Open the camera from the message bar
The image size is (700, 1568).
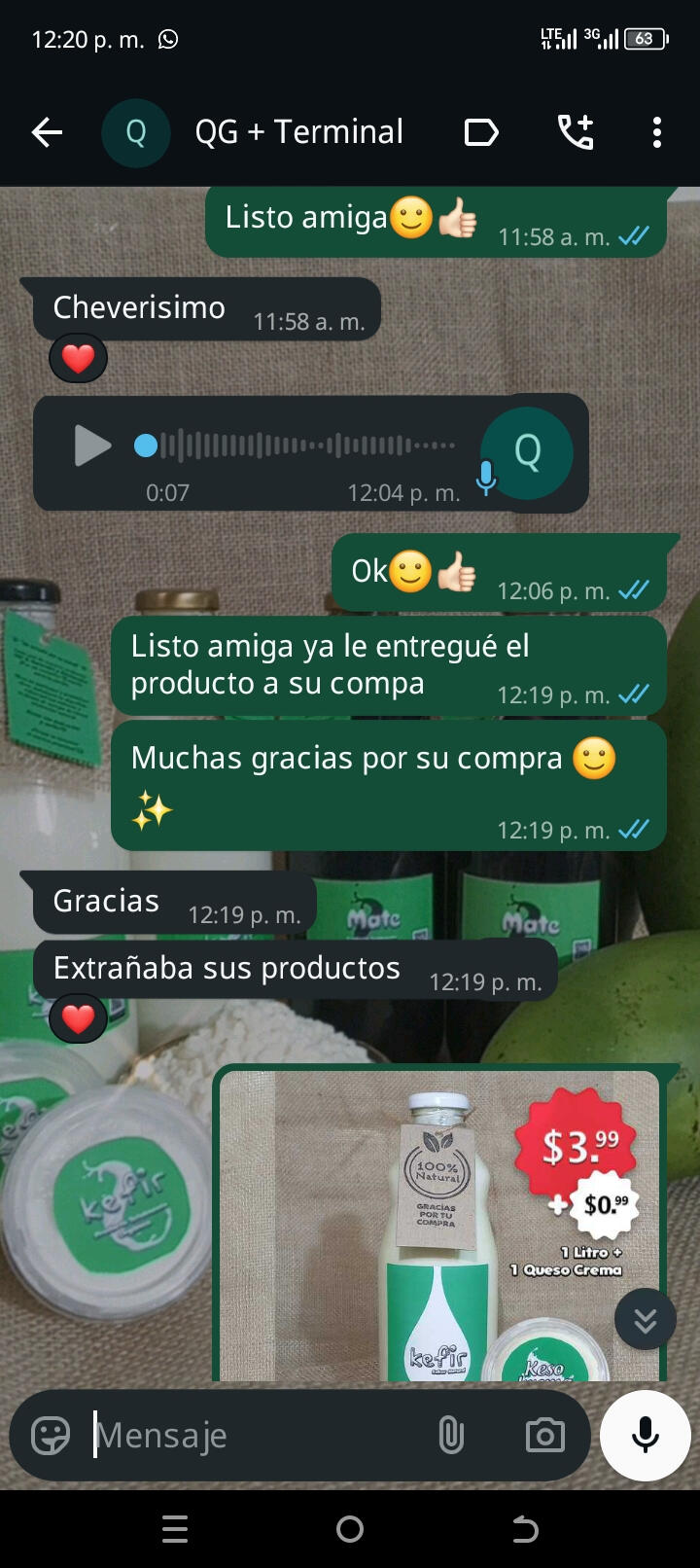[x=544, y=1435]
